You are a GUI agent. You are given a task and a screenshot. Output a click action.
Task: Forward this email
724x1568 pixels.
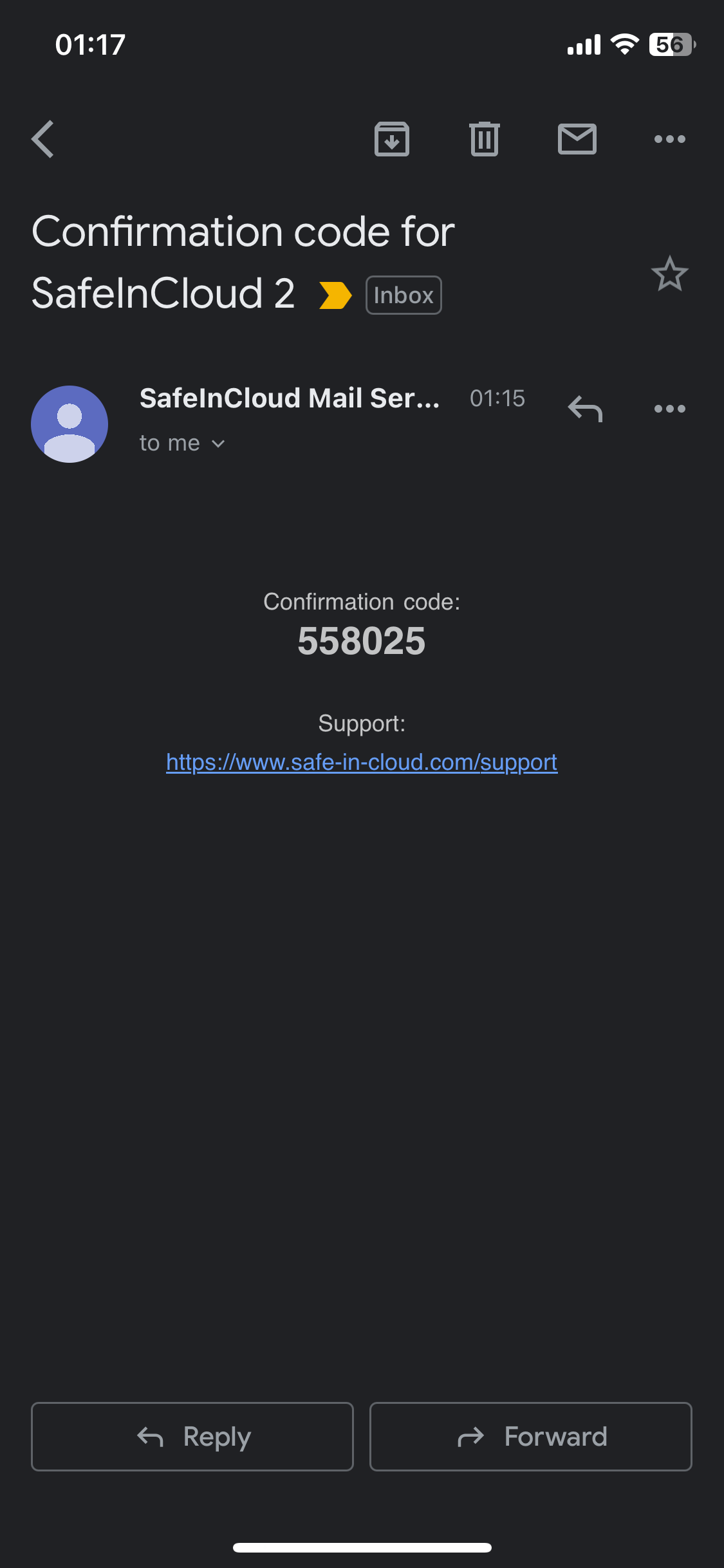[531, 1437]
